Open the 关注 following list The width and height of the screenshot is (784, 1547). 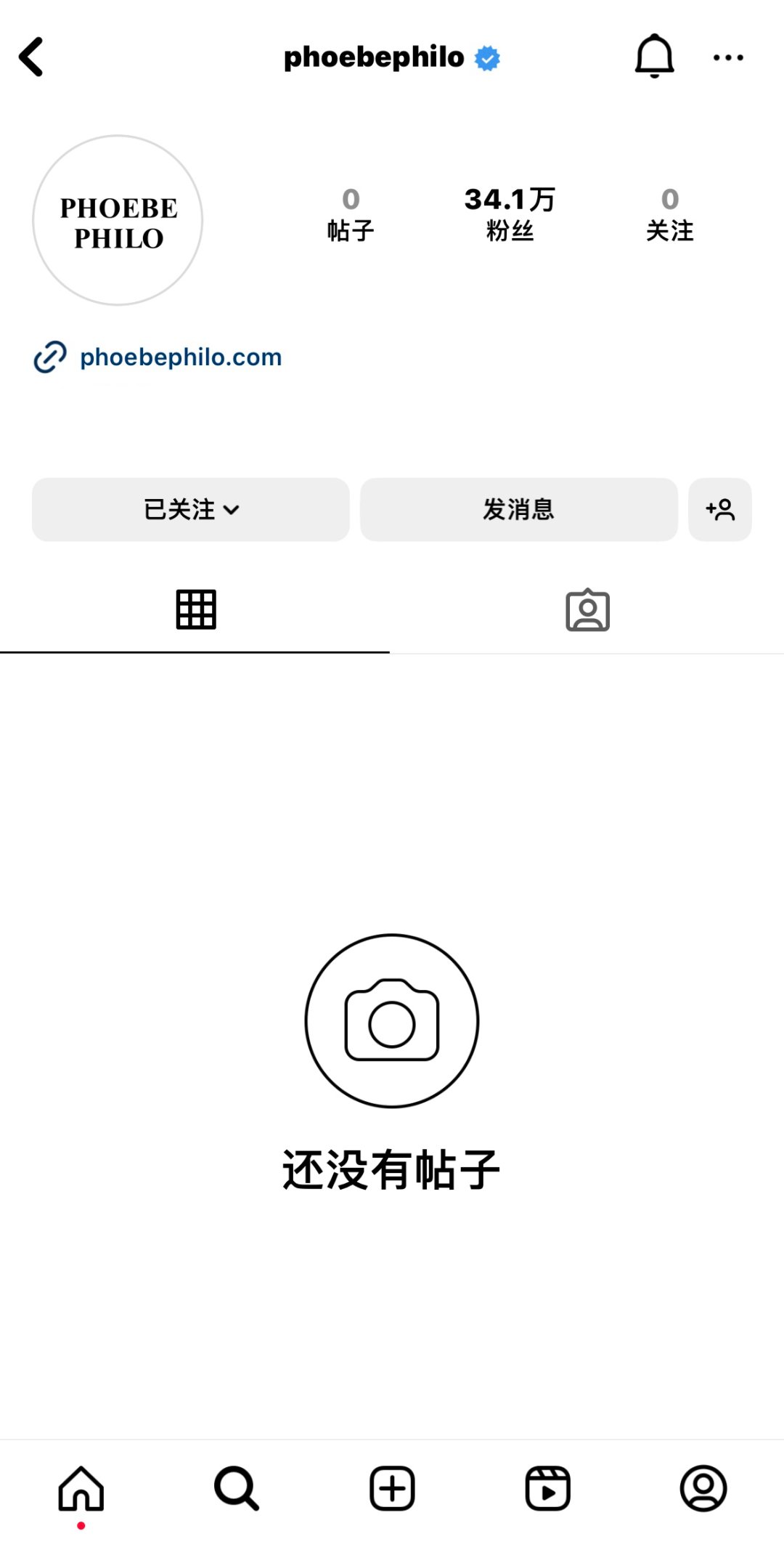(669, 214)
